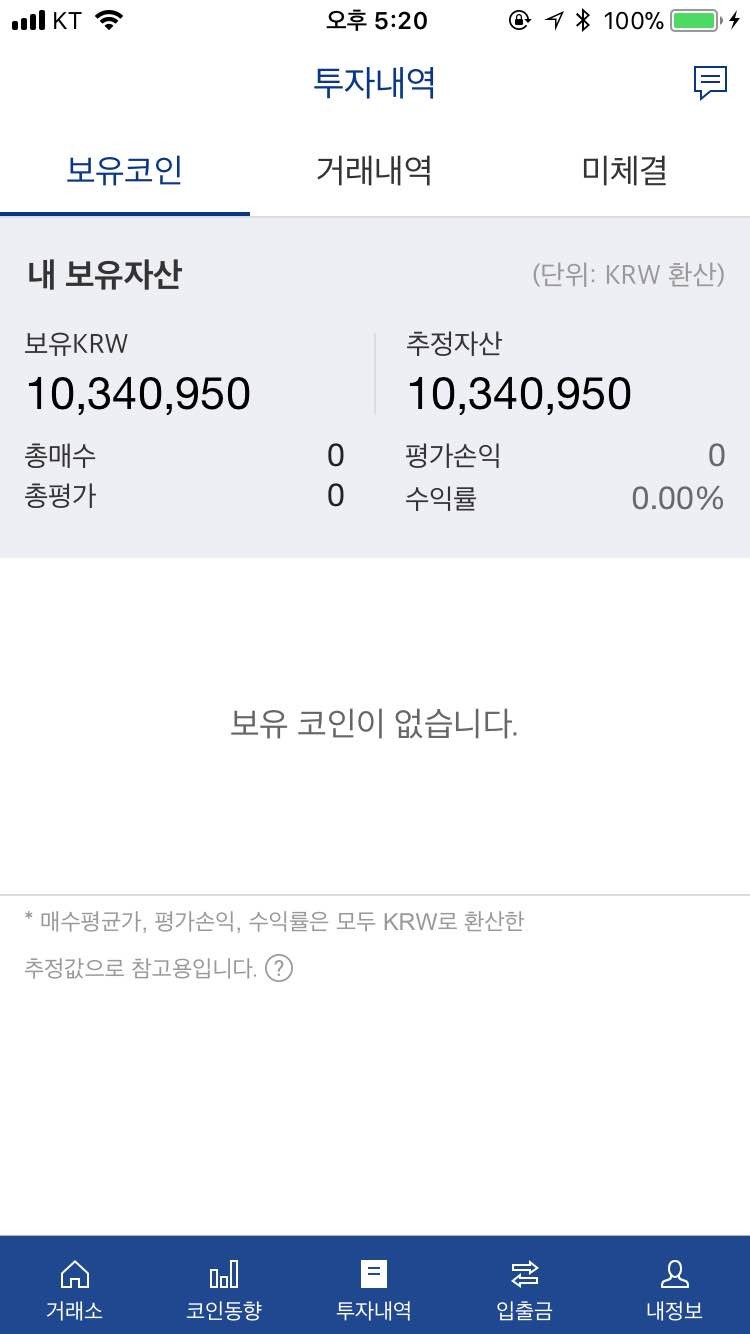Image resolution: width=750 pixels, height=1334 pixels.
Task: Click the transfer arrows icon above 입출금
Action: (x=524, y=1273)
